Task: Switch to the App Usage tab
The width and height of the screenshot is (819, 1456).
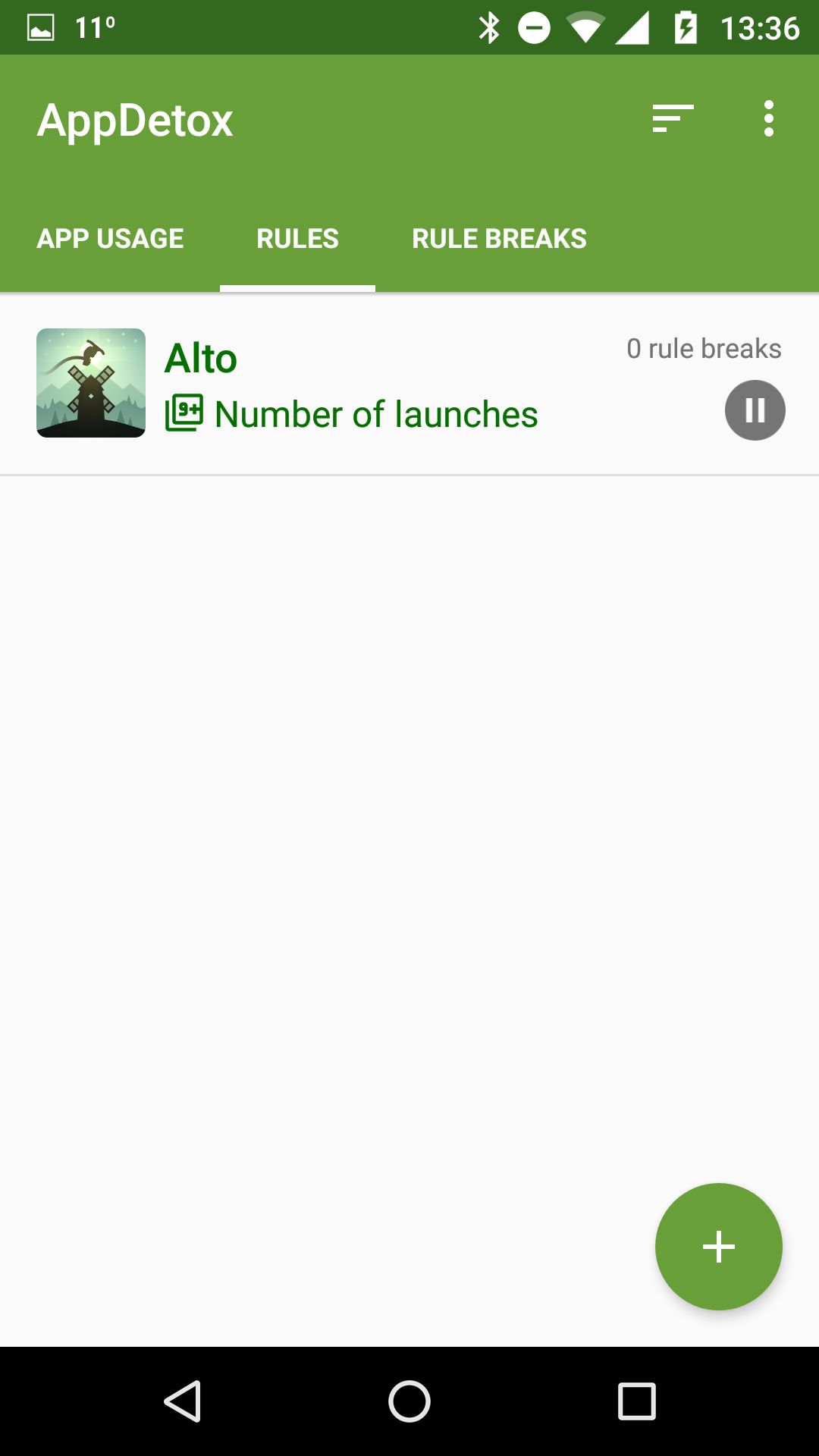Action: click(x=110, y=239)
